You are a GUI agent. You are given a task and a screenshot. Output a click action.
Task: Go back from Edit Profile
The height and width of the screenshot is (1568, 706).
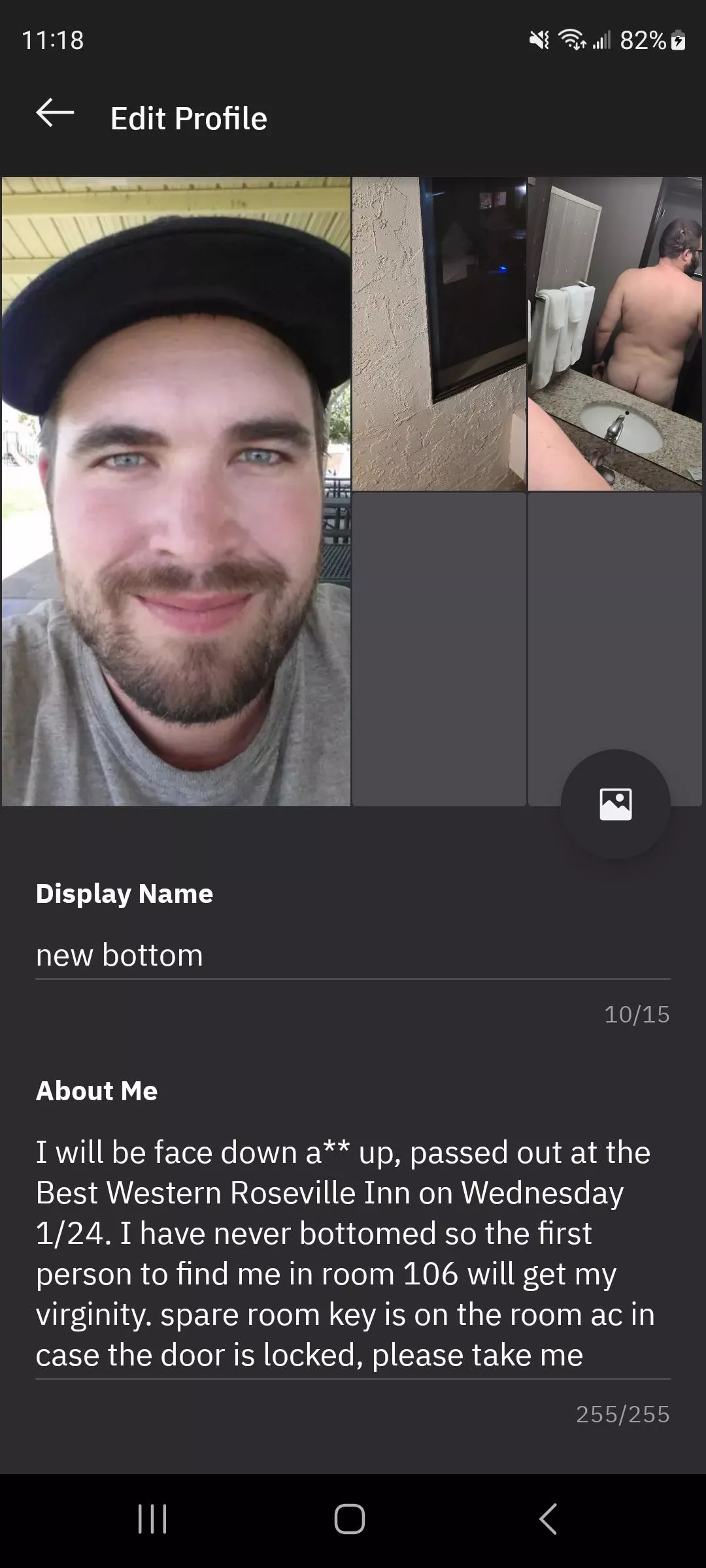pyautogui.click(x=55, y=114)
